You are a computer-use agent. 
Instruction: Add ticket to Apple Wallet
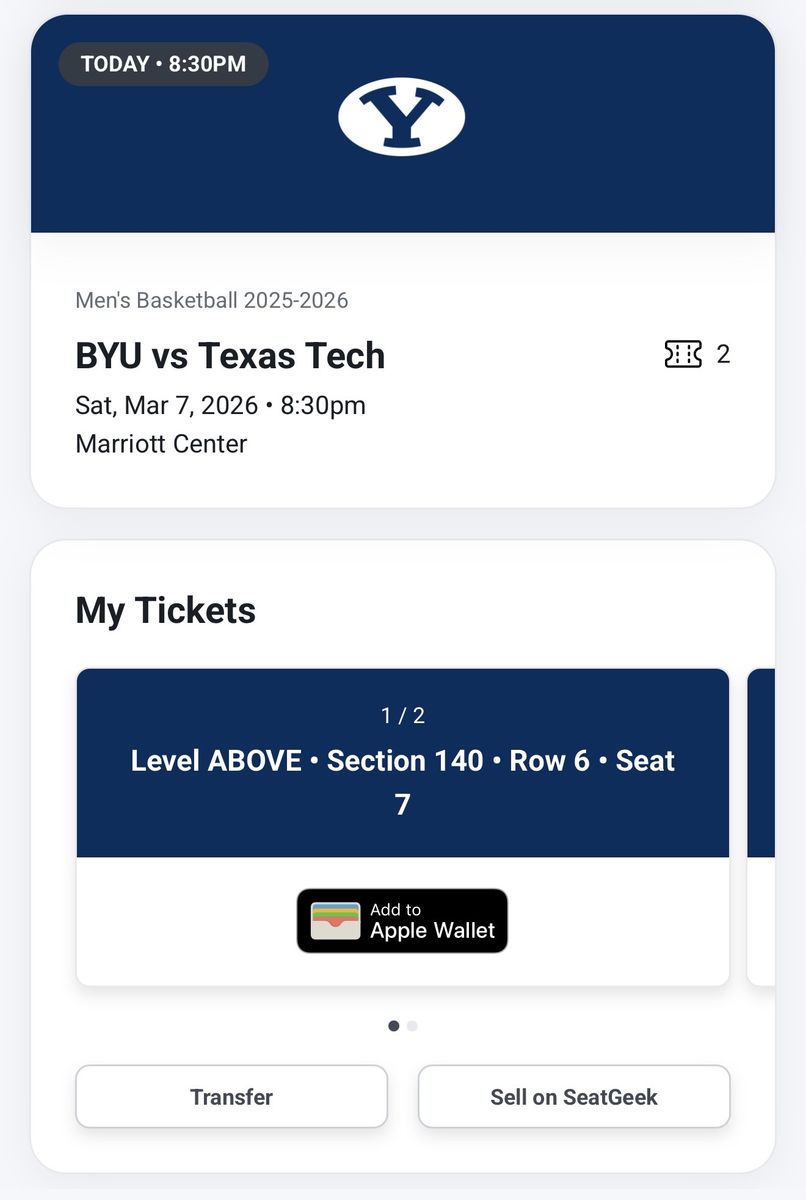tap(402, 921)
